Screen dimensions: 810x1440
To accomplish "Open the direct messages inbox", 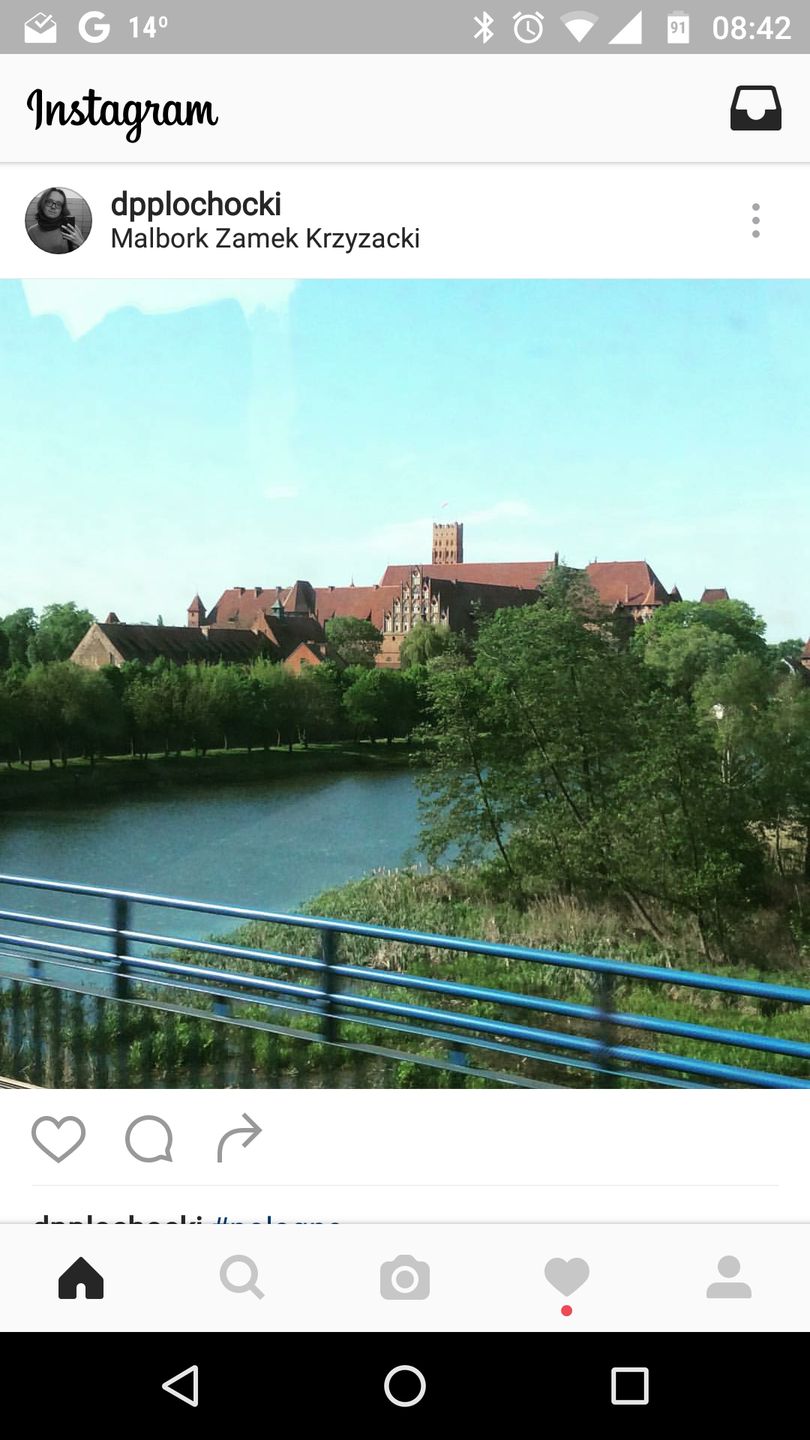I will 755,108.
